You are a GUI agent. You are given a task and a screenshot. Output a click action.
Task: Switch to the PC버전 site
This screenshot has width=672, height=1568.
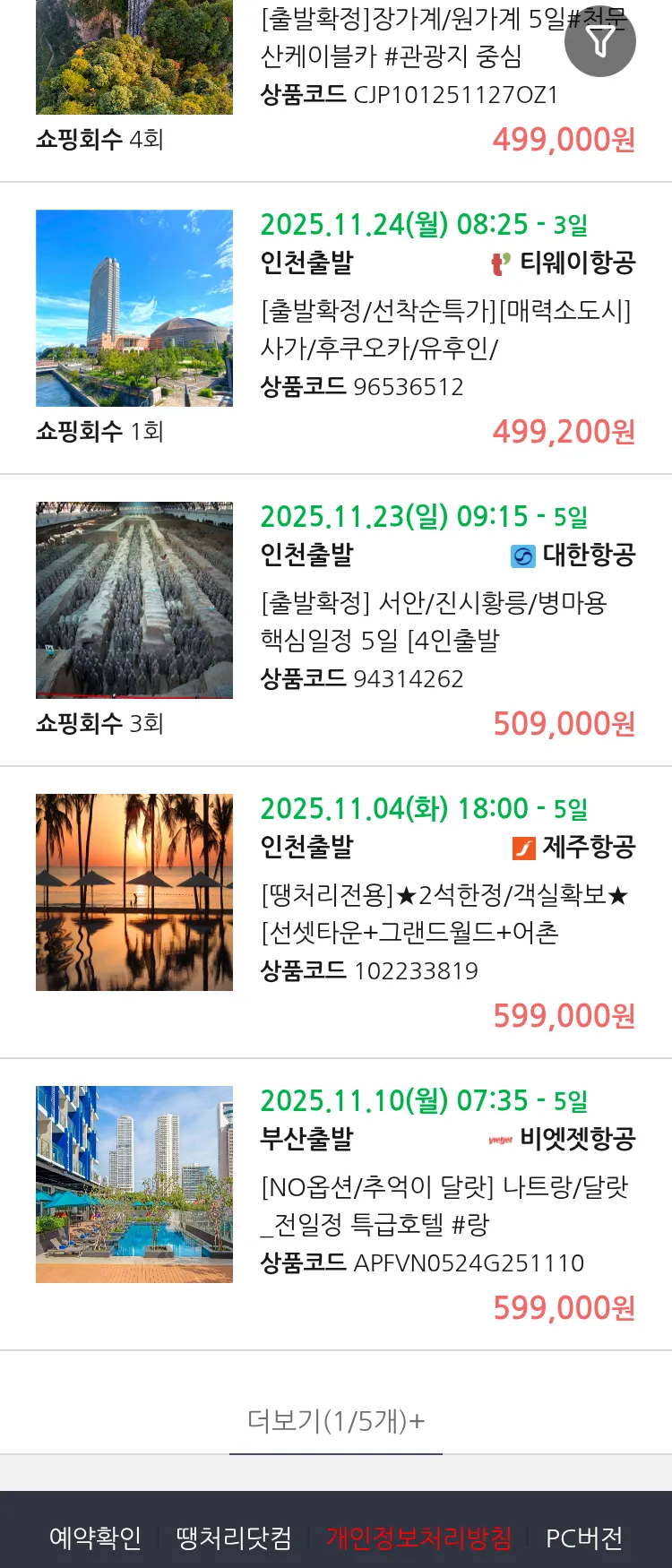584,1538
